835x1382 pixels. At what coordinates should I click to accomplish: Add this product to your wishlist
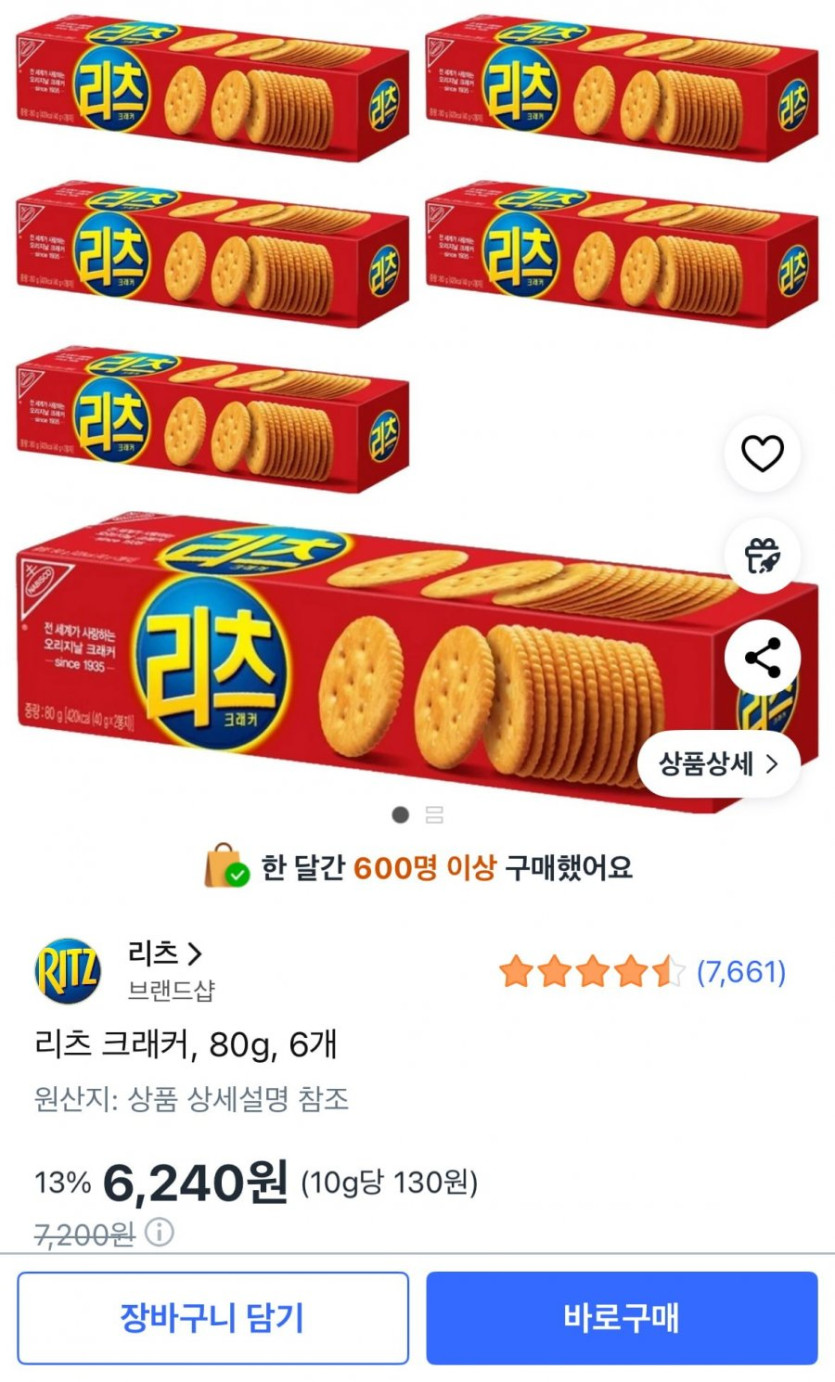(x=762, y=454)
